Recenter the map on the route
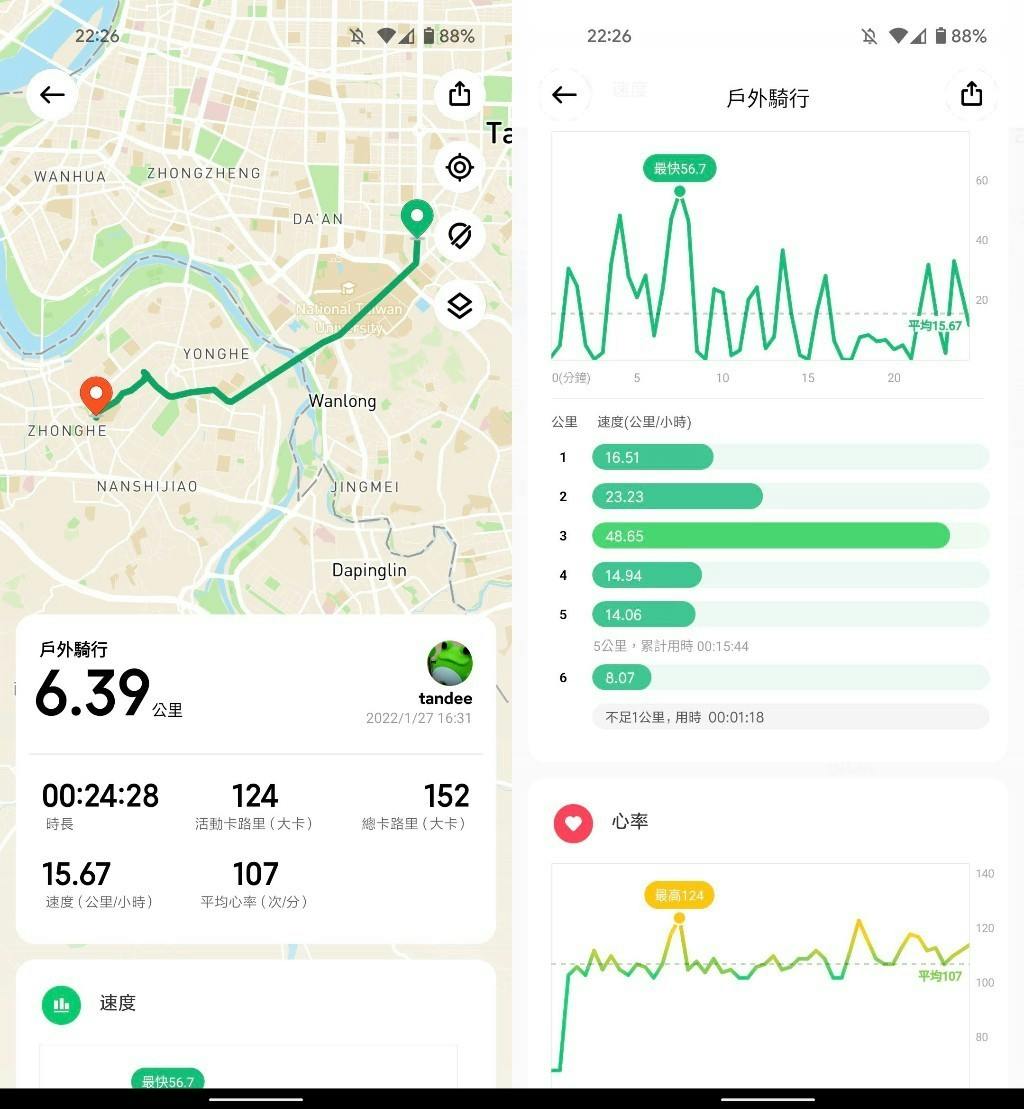Viewport: 1024px width, 1109px height. point(460,167)
